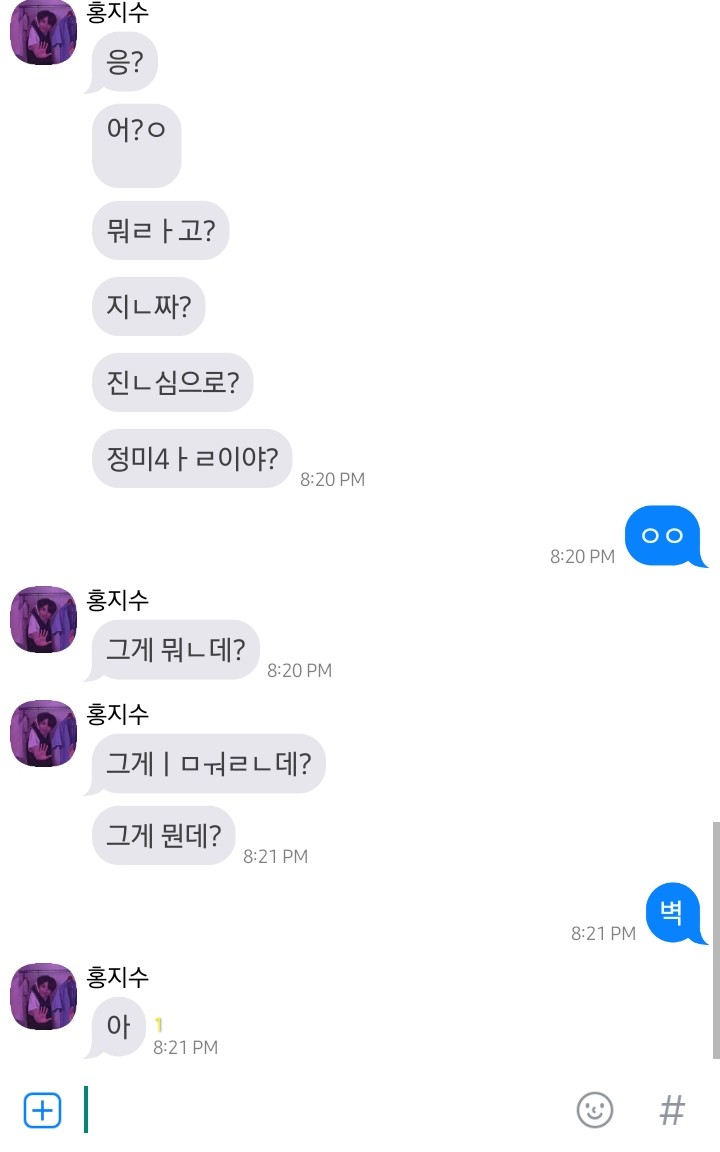This screenshot has width=720, height=1152.
Task: Tap the message text input field
Action: (x=323, y=1109)
